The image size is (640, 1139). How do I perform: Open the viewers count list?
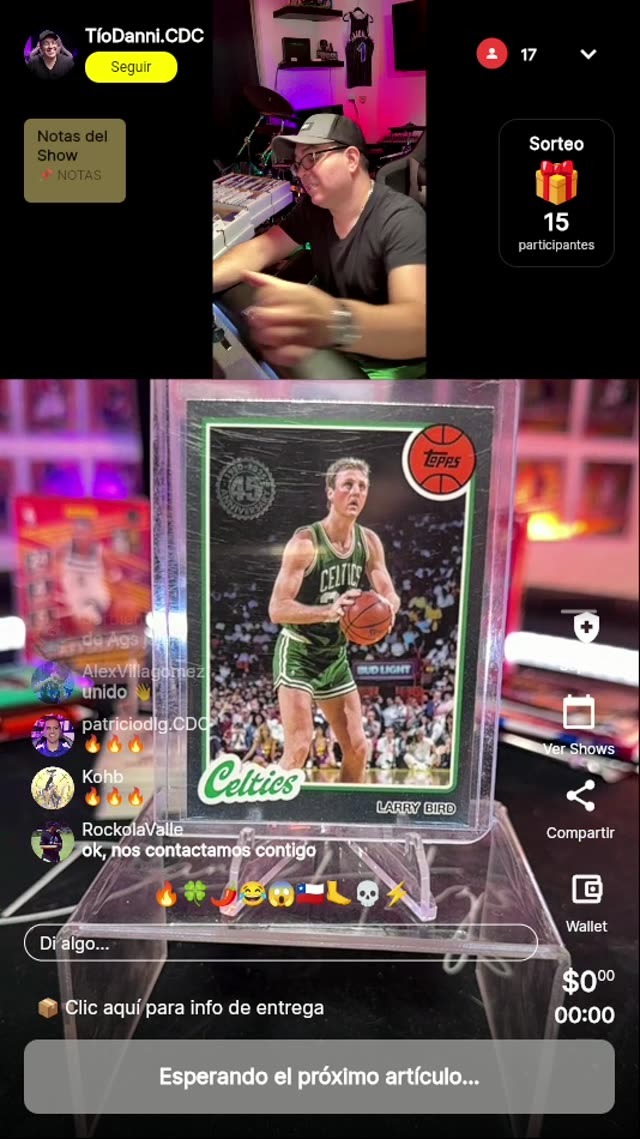[508, 54]
